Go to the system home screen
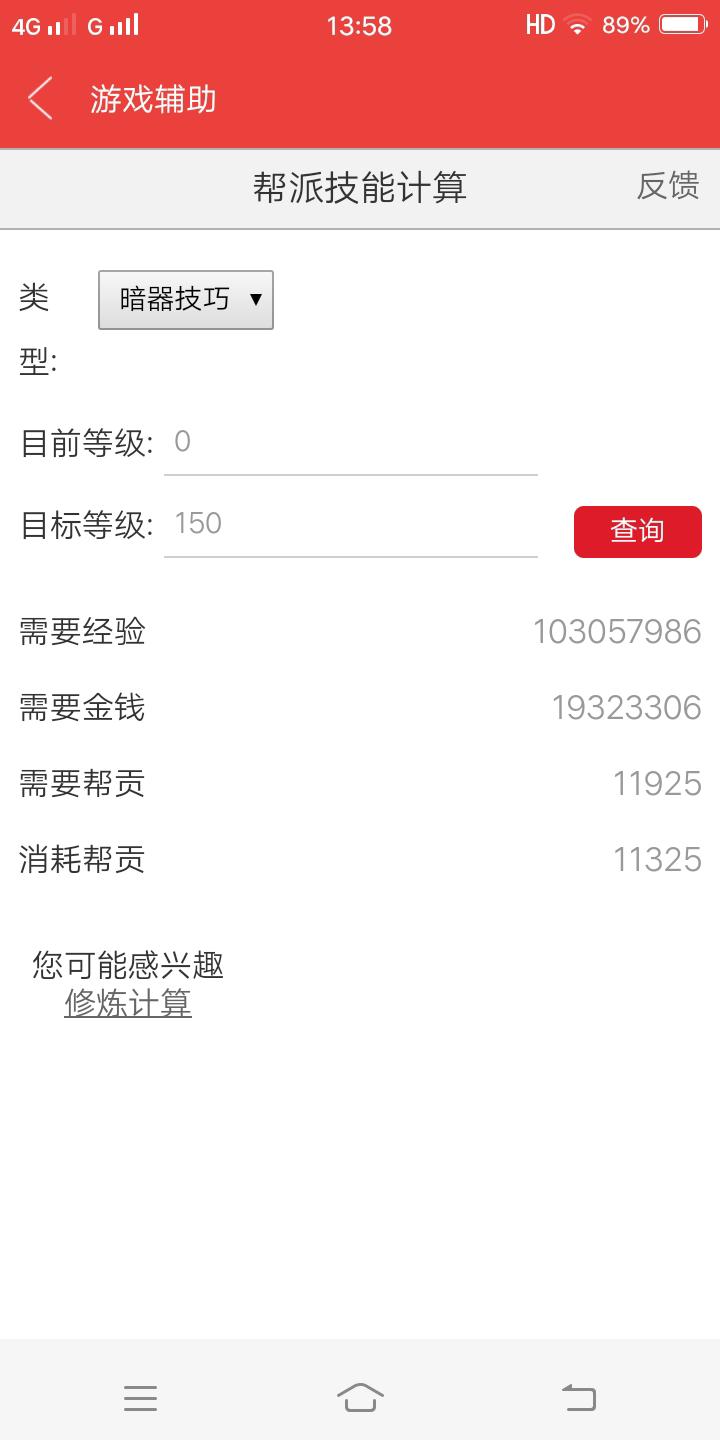The height and width of the screenshot is (1440, 720). click(360, 1397)
